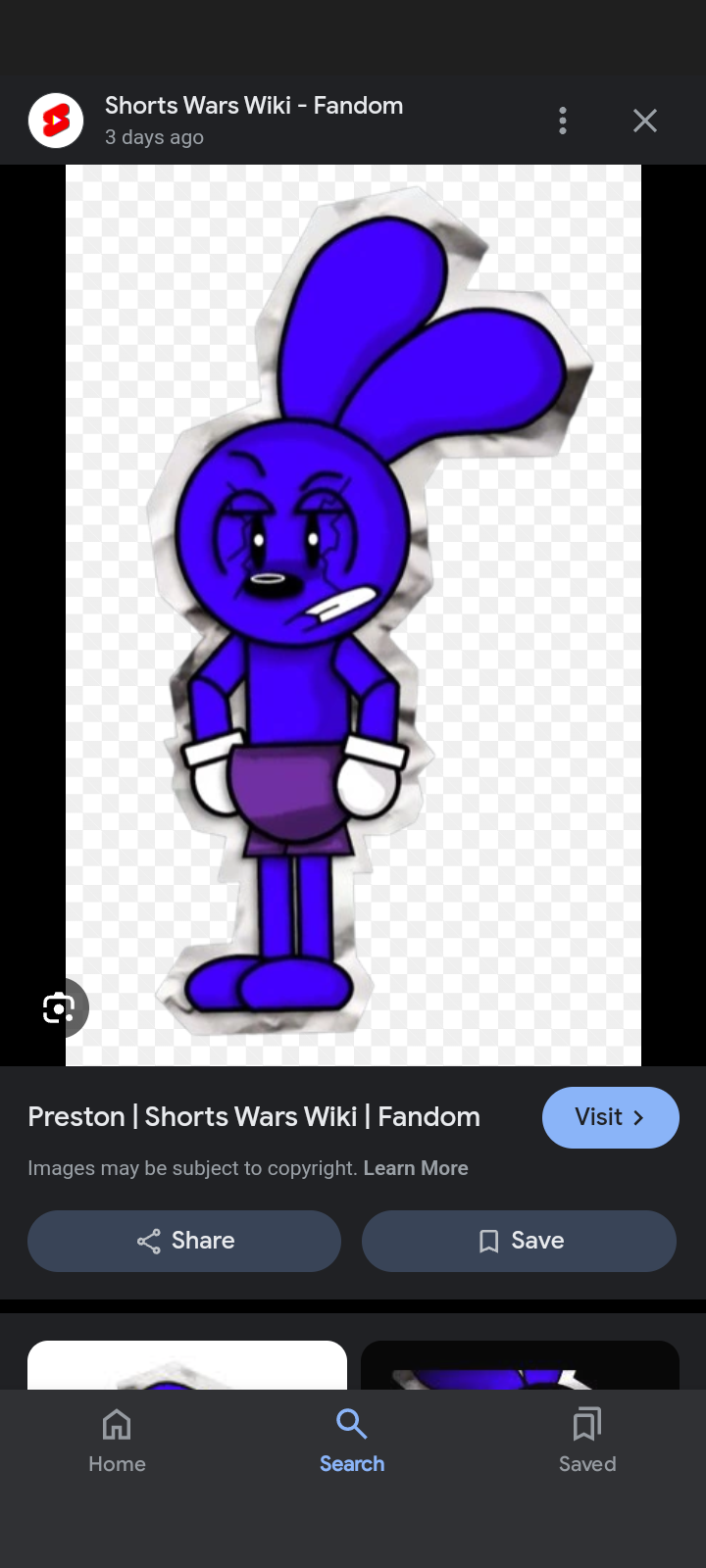Switch to the Saved tab

pyautogui.click(x=586, y=1437)
